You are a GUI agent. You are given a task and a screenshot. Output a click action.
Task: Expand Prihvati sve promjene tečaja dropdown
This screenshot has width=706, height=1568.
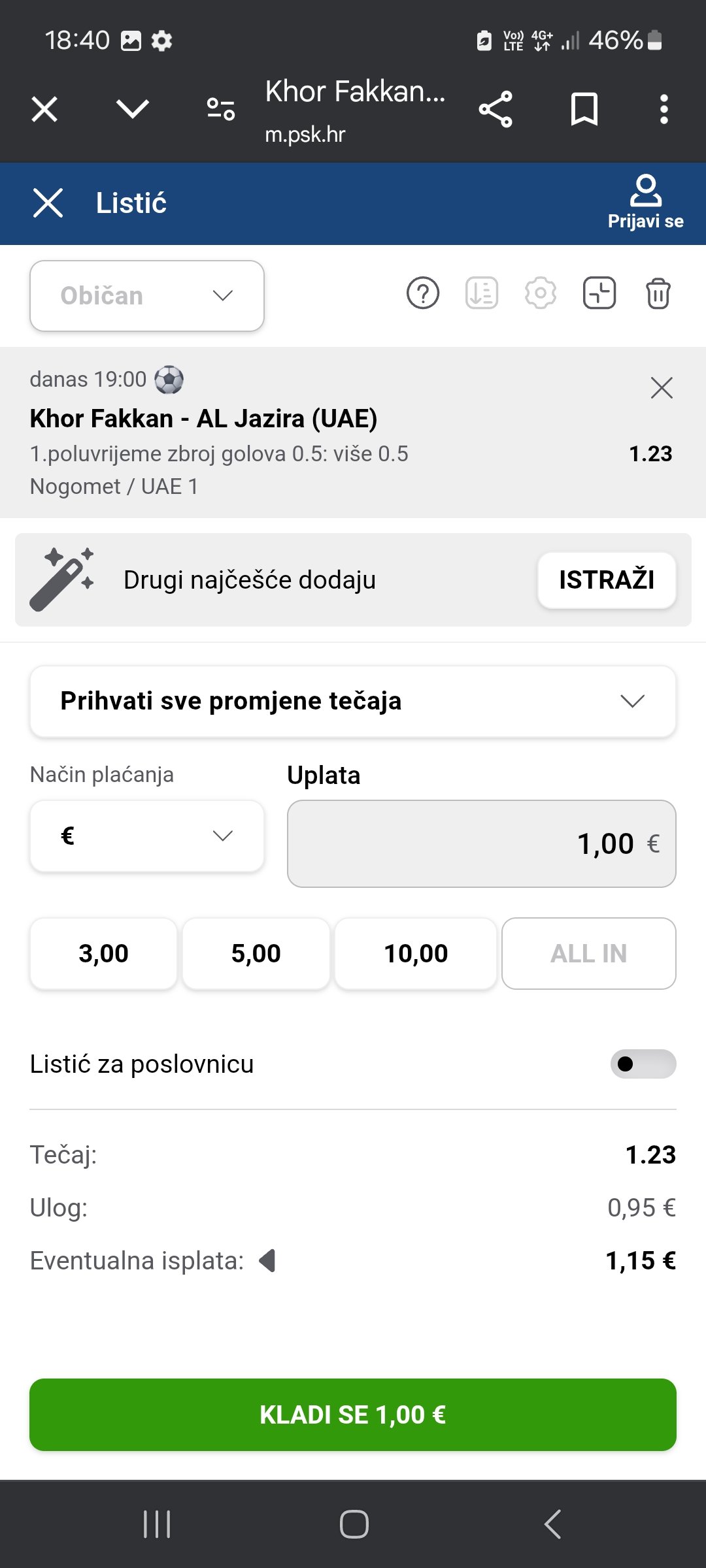click(x=353, y=702)
